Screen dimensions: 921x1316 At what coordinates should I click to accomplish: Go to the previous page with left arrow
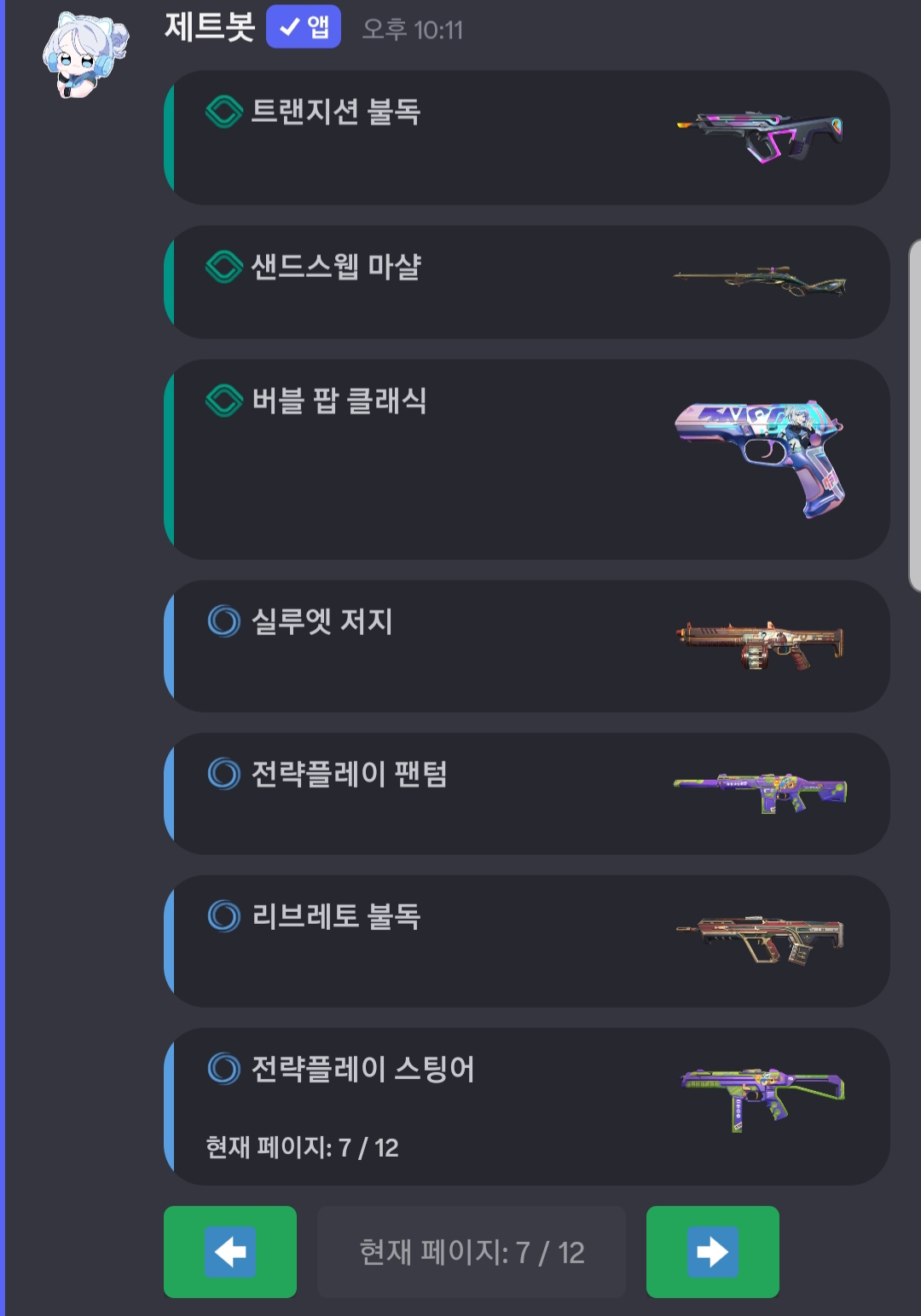[229, 1251]
